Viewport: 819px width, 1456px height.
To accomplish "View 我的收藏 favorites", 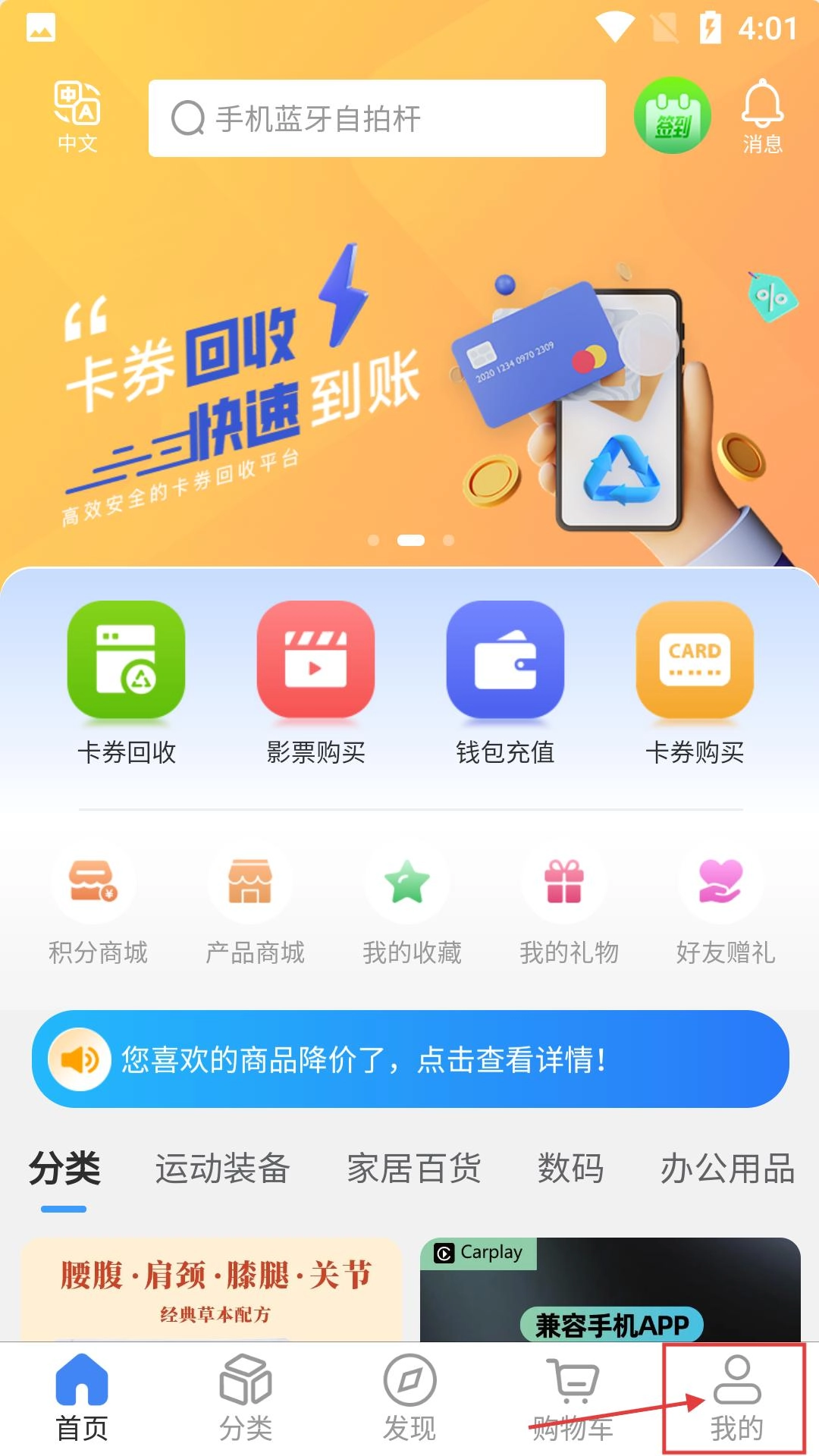I will tap(412, 906).
